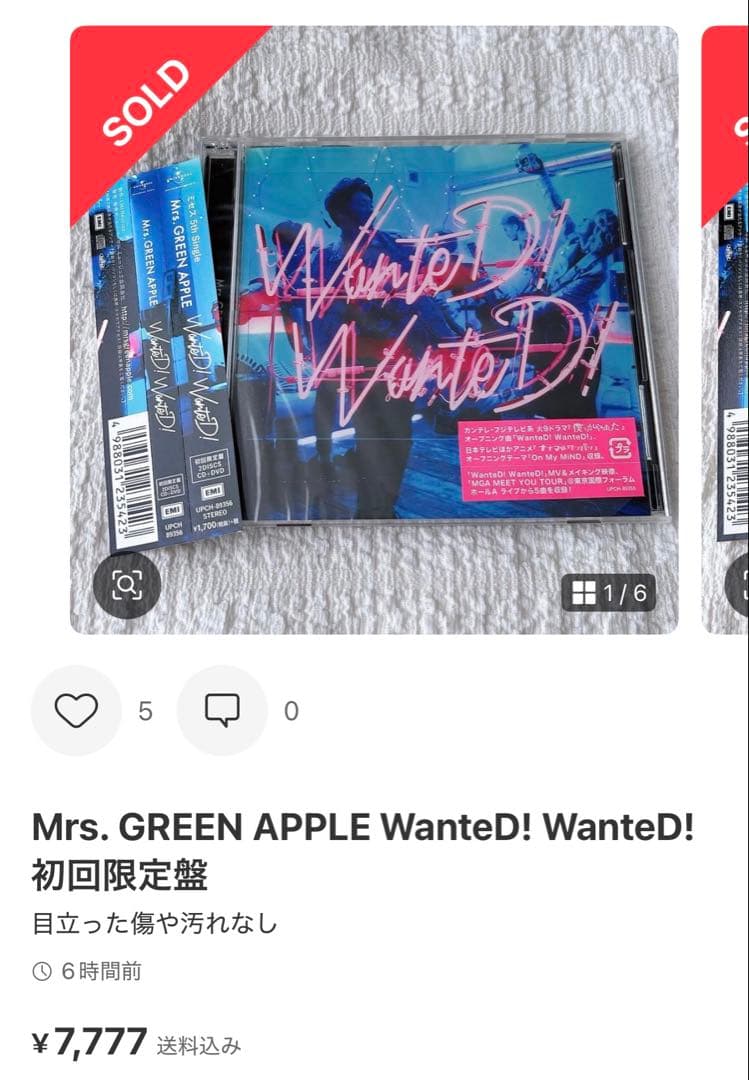Tap the grid squares beside the 1/6 label

coord(585,594)
